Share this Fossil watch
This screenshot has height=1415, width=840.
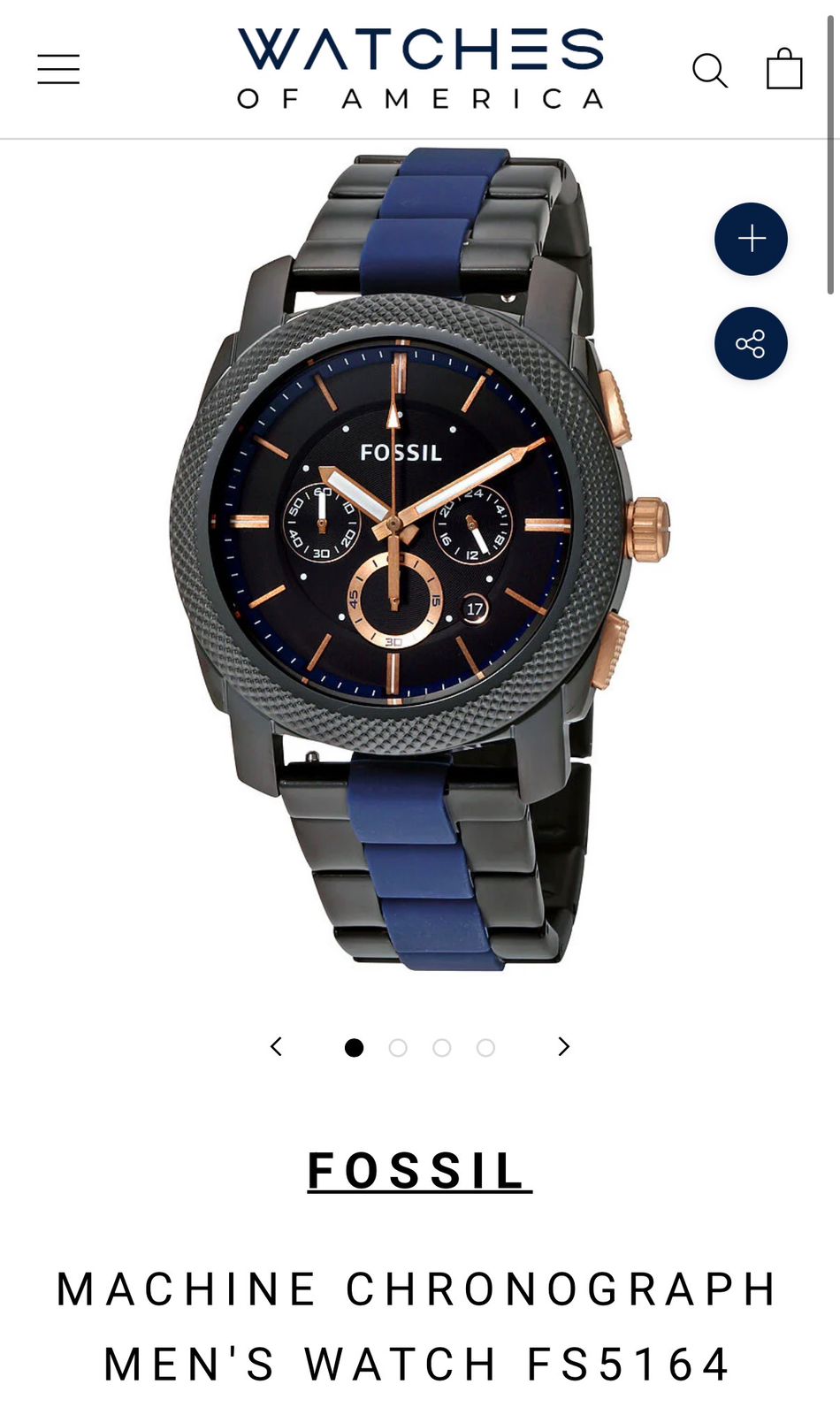pyautogui.click(x=751, y=344)
